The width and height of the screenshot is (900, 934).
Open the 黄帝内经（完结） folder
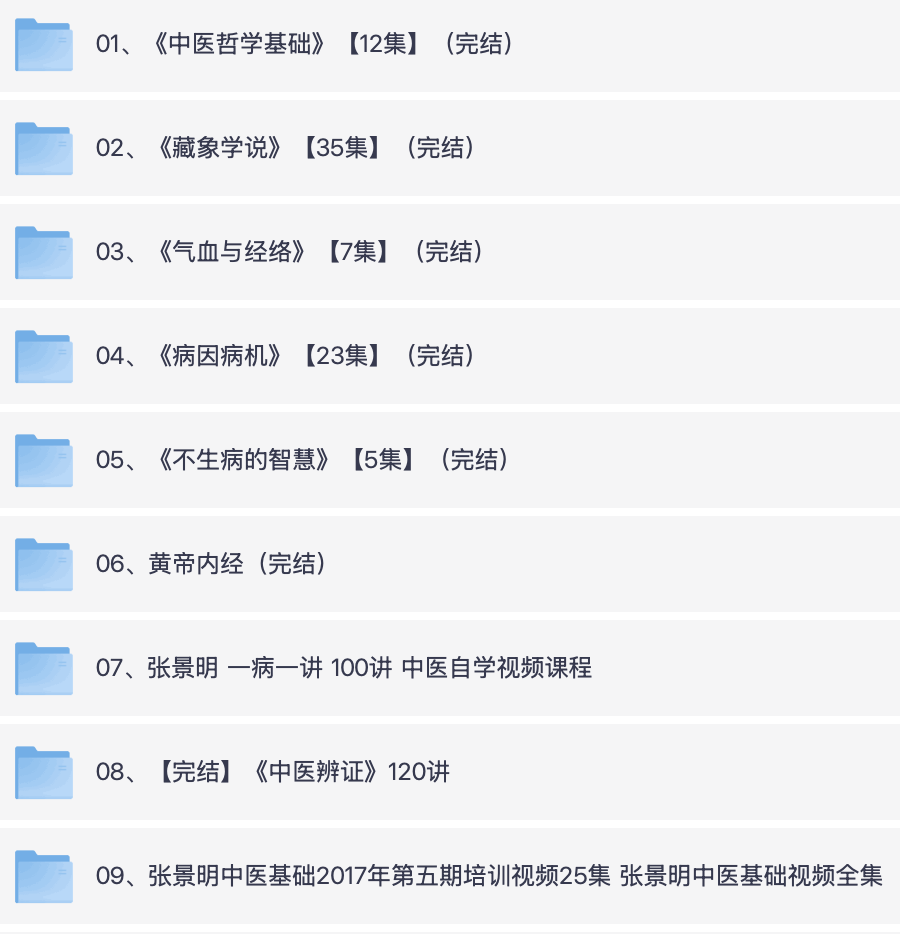pyautogui.click(x=212, y=564)
